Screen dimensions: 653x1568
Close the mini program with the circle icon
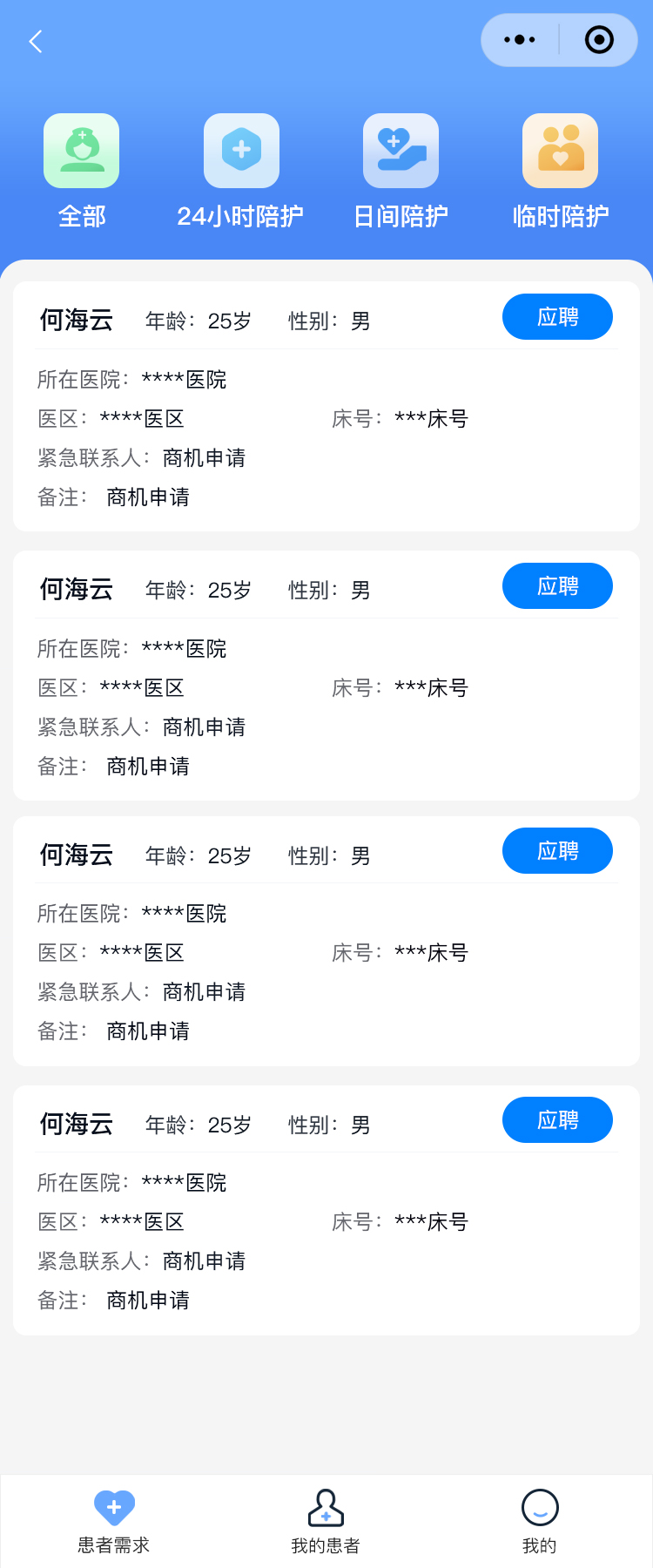click(599, 40)
